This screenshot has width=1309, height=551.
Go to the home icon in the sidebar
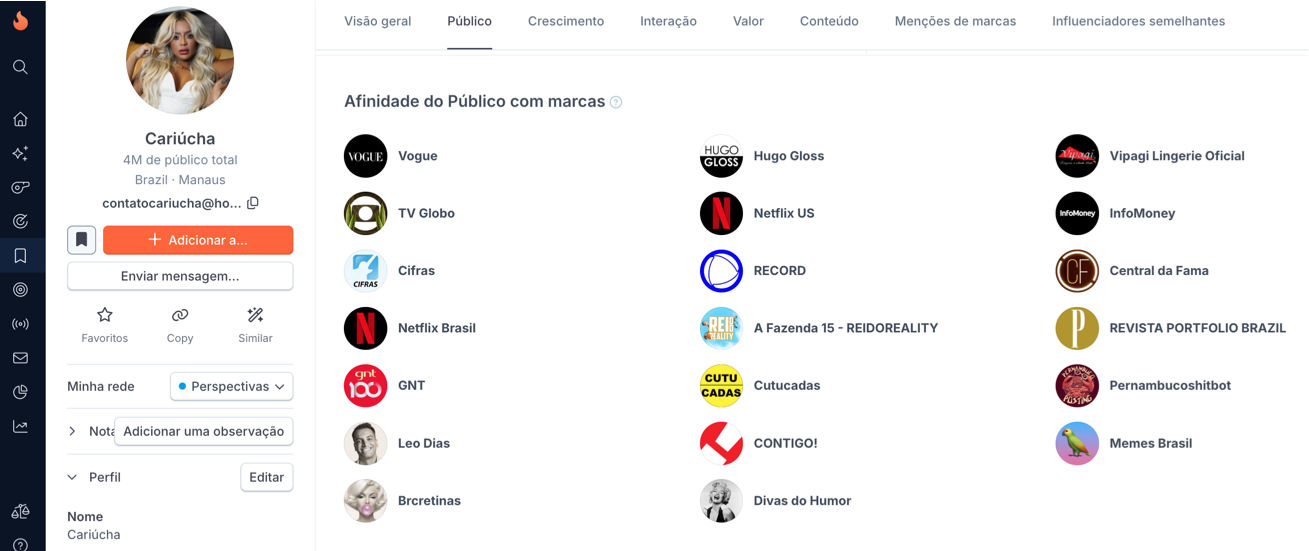click(20, 119)
